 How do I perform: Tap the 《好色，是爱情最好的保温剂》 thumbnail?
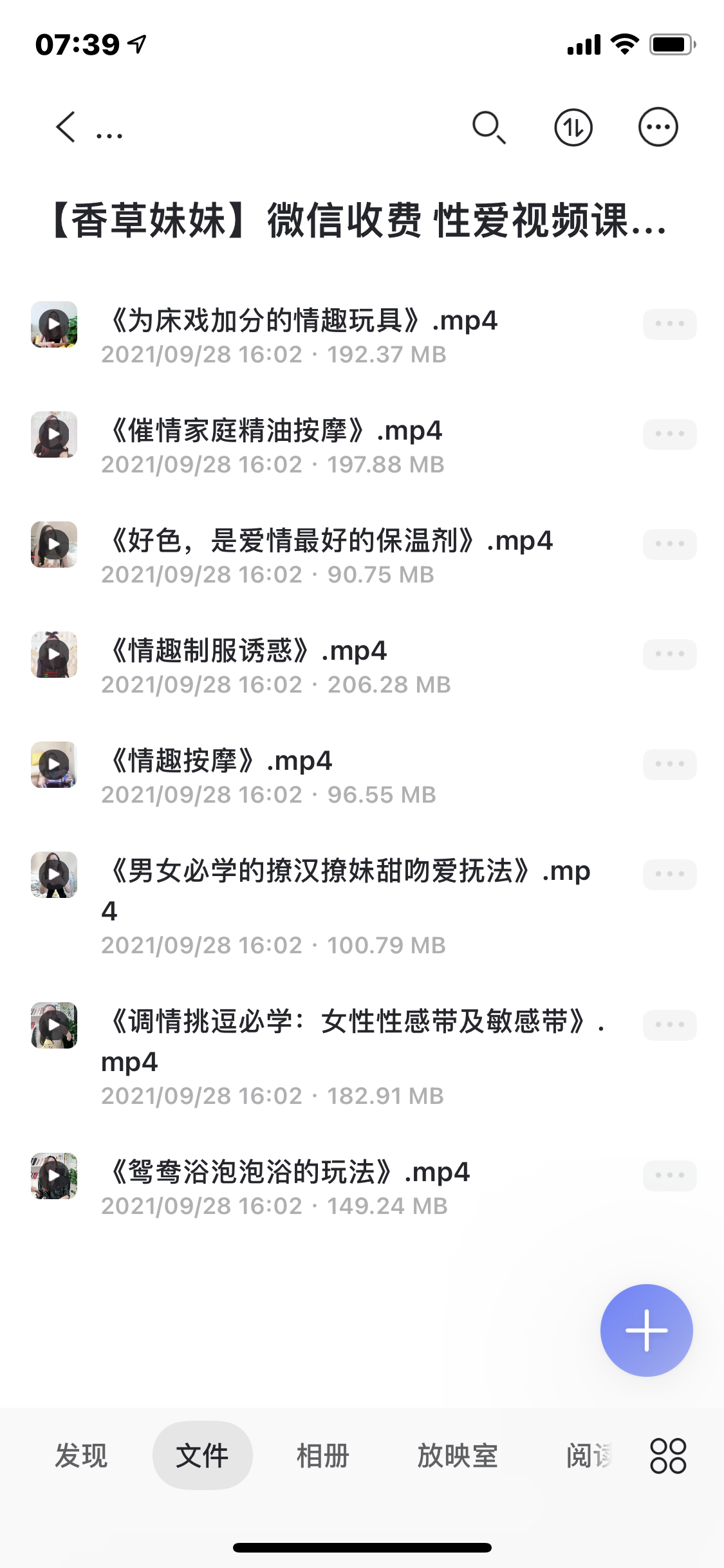tap(54, 544)
